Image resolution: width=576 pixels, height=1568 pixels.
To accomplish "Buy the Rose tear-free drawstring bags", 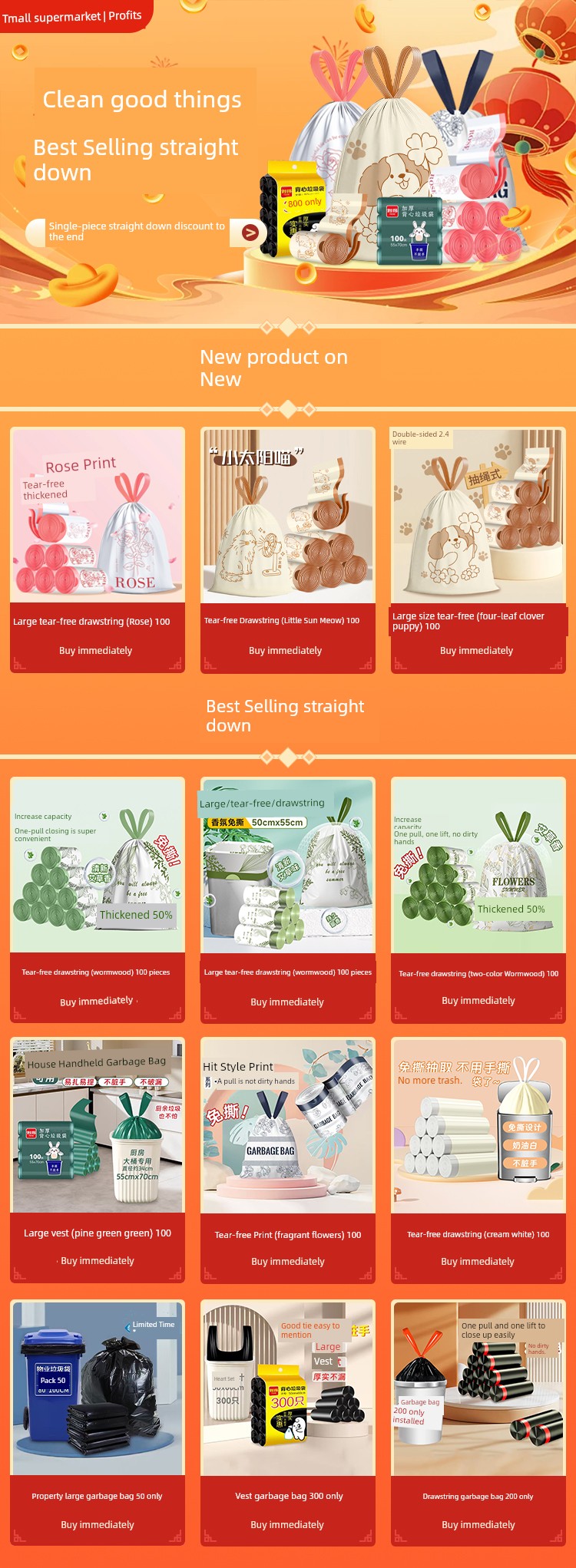I will click(96, 650).
